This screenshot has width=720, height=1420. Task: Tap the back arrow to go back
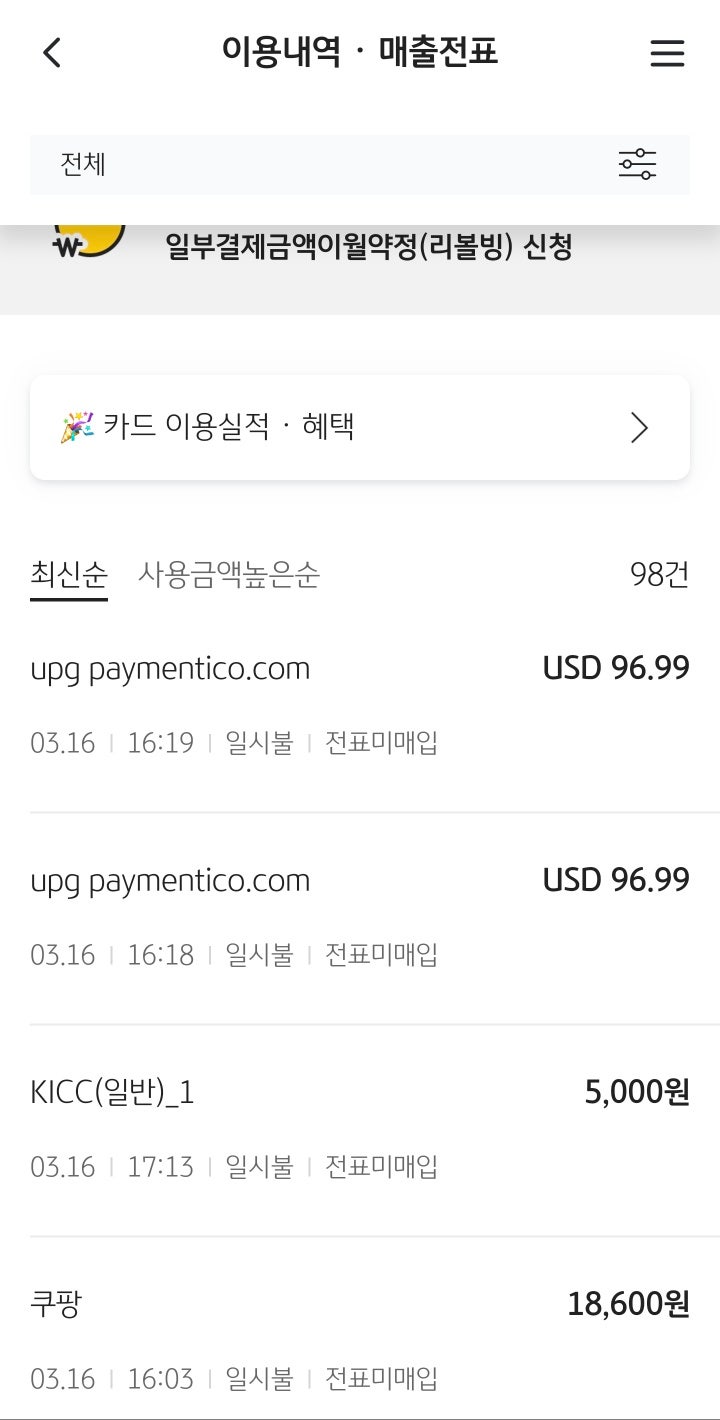52,52
